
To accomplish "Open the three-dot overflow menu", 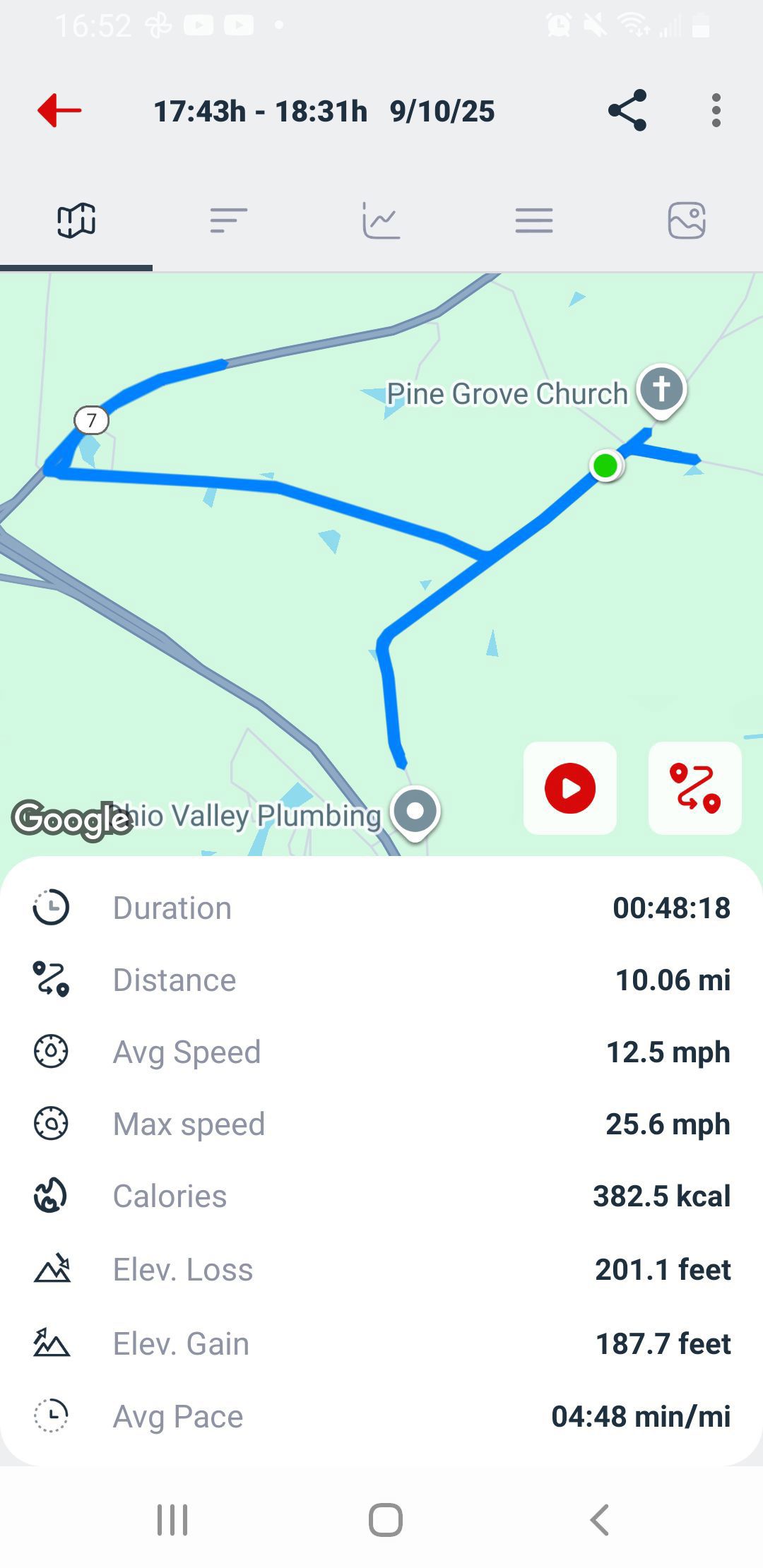I will tap(716, 110).
